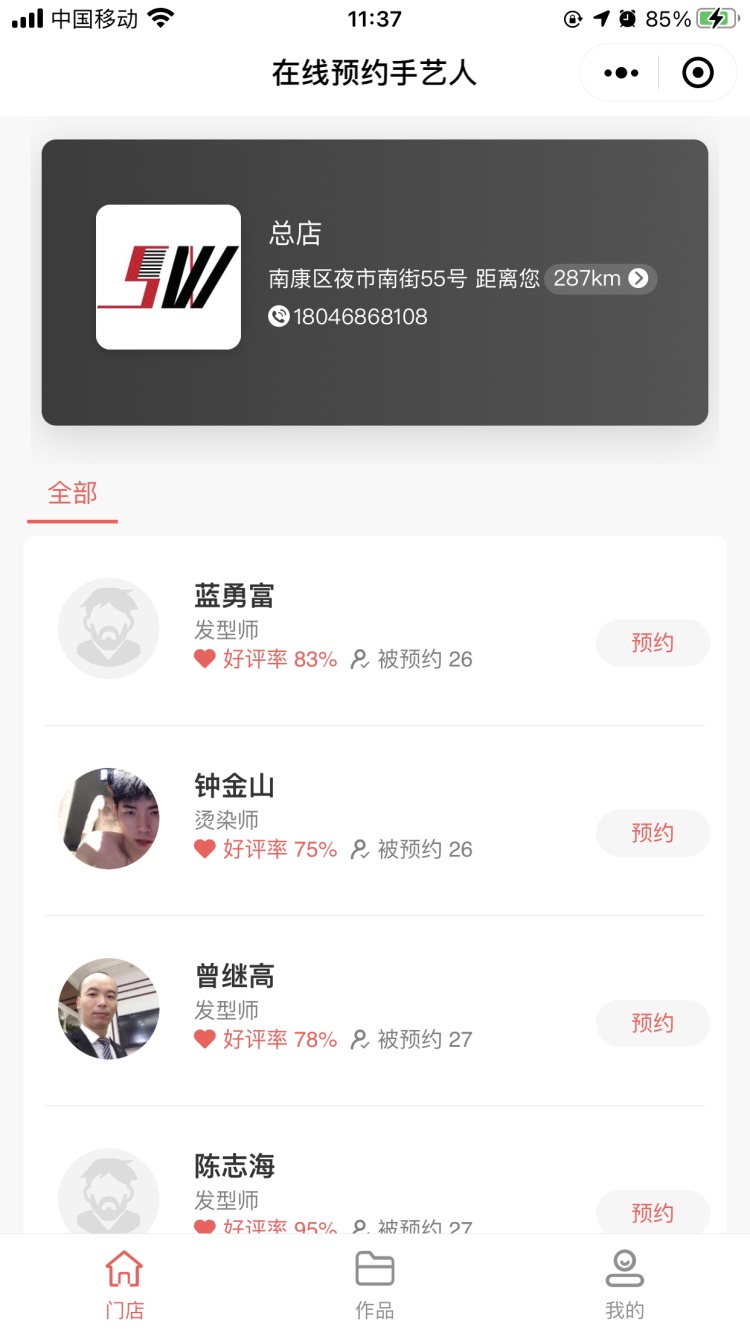Open 蓝勇富's stylist profile
The image size is (750, 1333).
[x=234, y=597]
